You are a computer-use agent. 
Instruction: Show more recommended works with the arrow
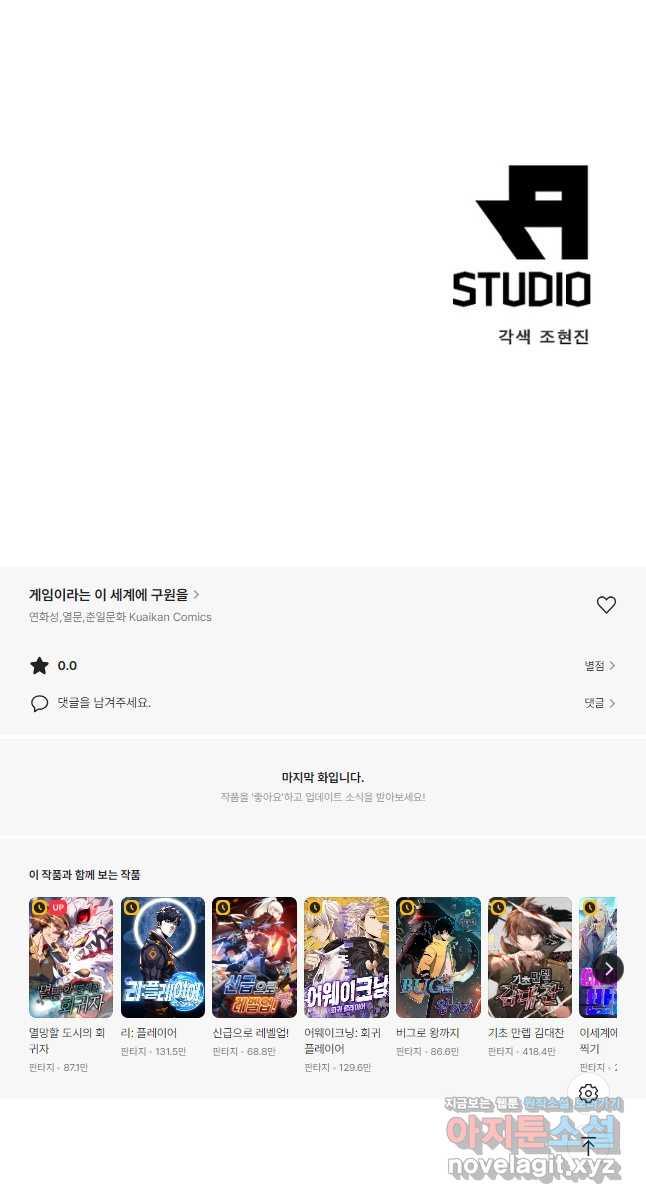click(608, 969)
